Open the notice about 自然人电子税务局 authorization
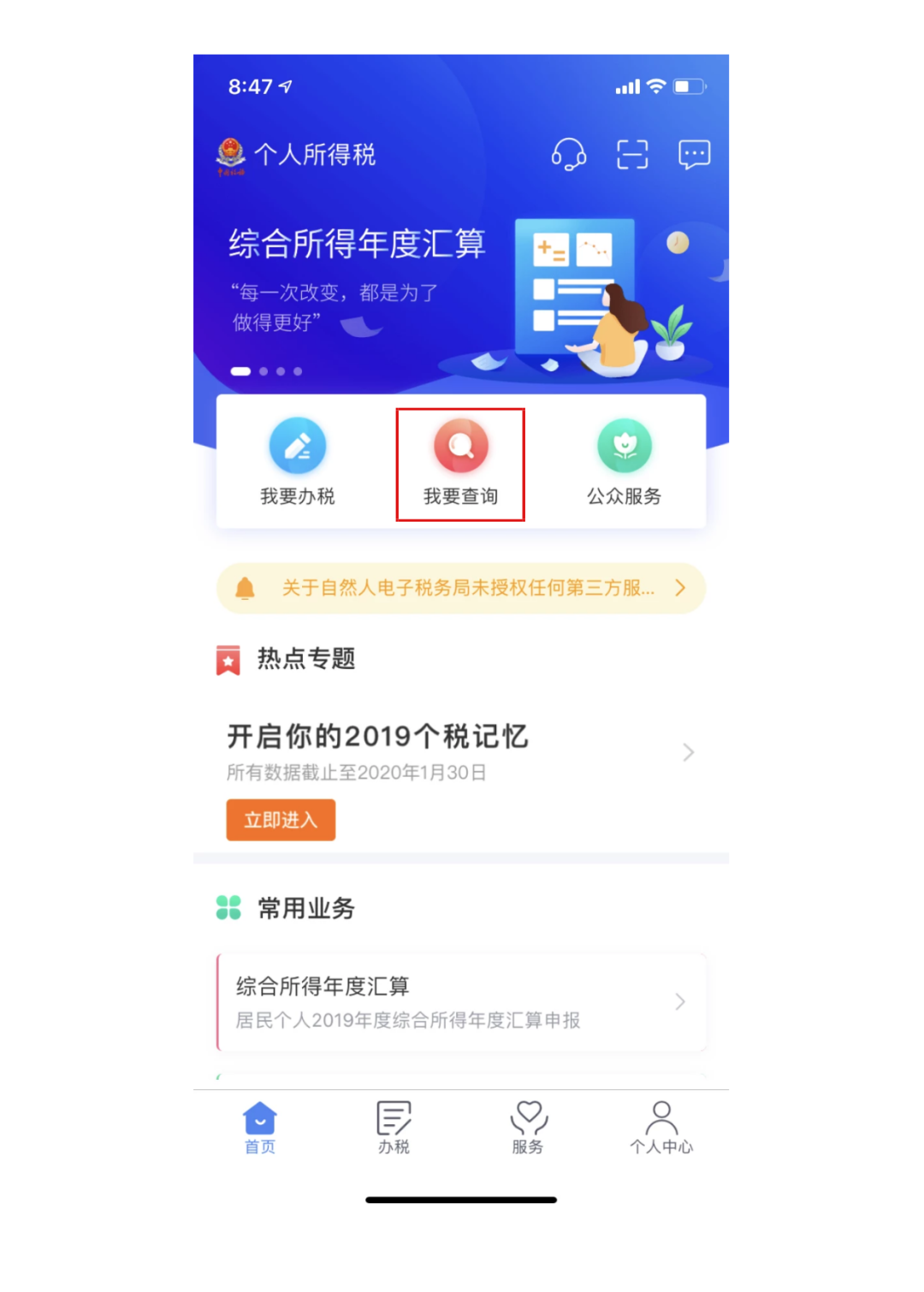The image size is (924, 1292). click(461, 588)
